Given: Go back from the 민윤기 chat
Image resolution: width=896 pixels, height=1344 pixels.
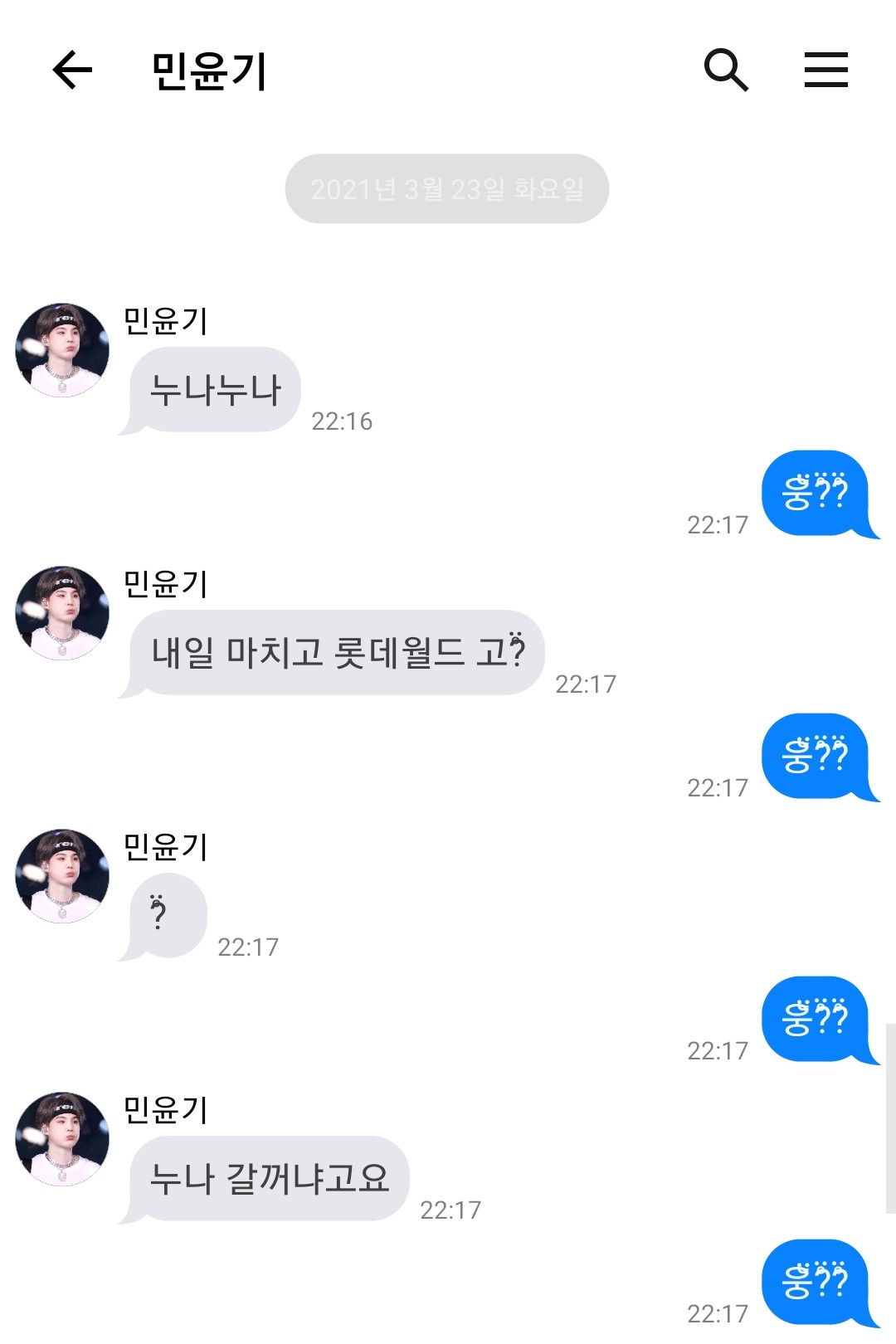Looking at the screenshot, I should [72, 70].
